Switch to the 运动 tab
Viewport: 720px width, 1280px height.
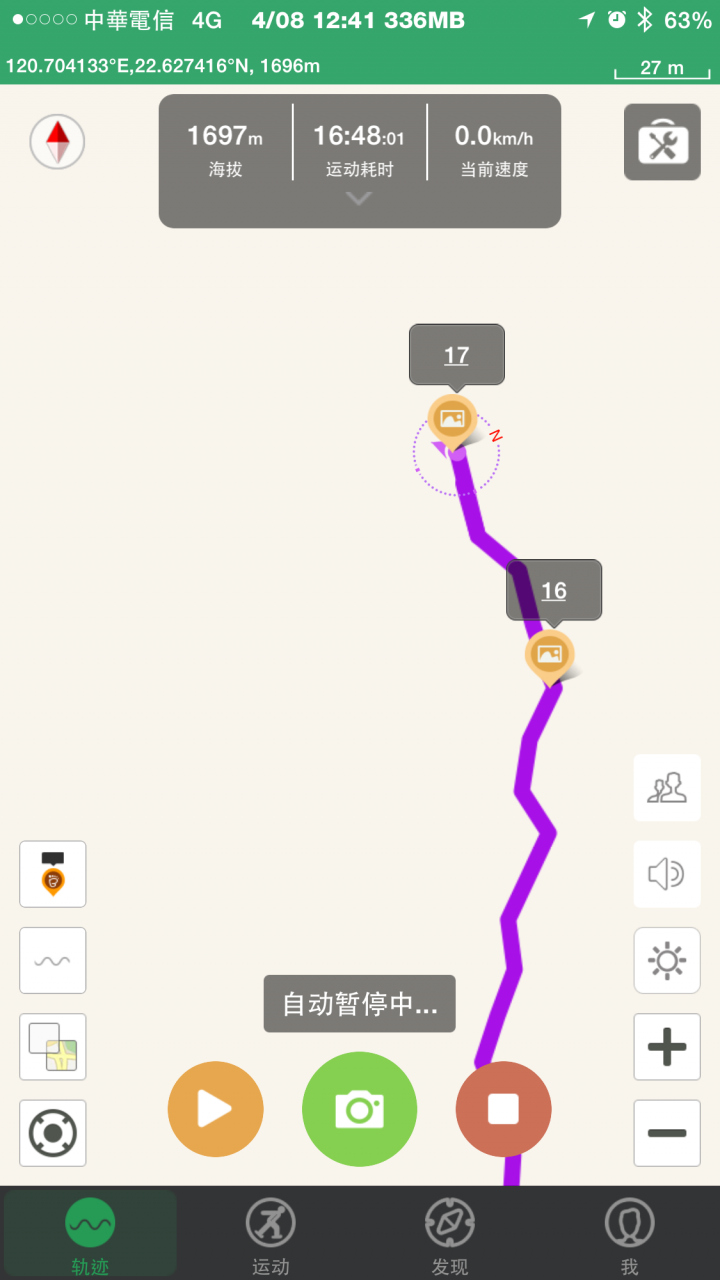270,1236
